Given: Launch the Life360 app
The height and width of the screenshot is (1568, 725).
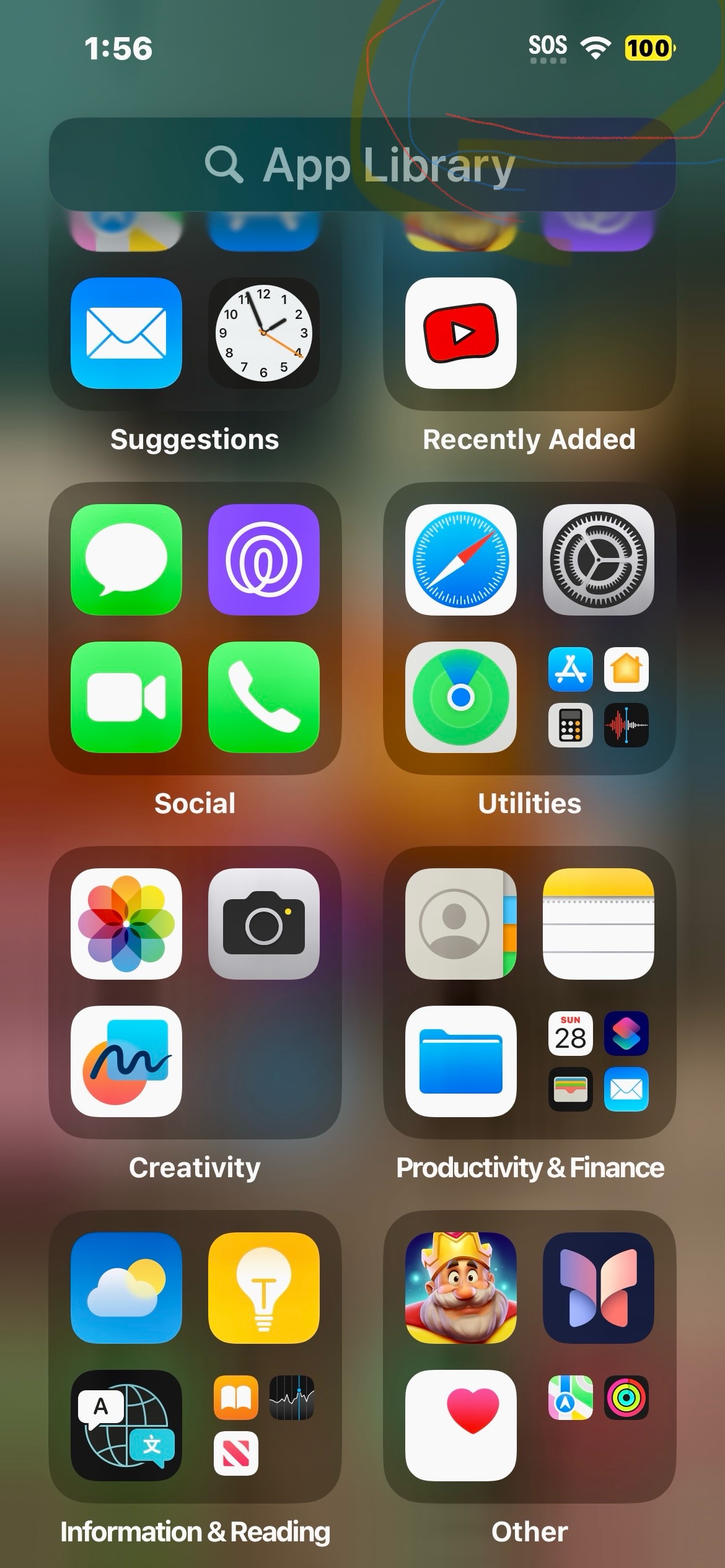Looking at the screenshot, I should [x=263, y=560].
